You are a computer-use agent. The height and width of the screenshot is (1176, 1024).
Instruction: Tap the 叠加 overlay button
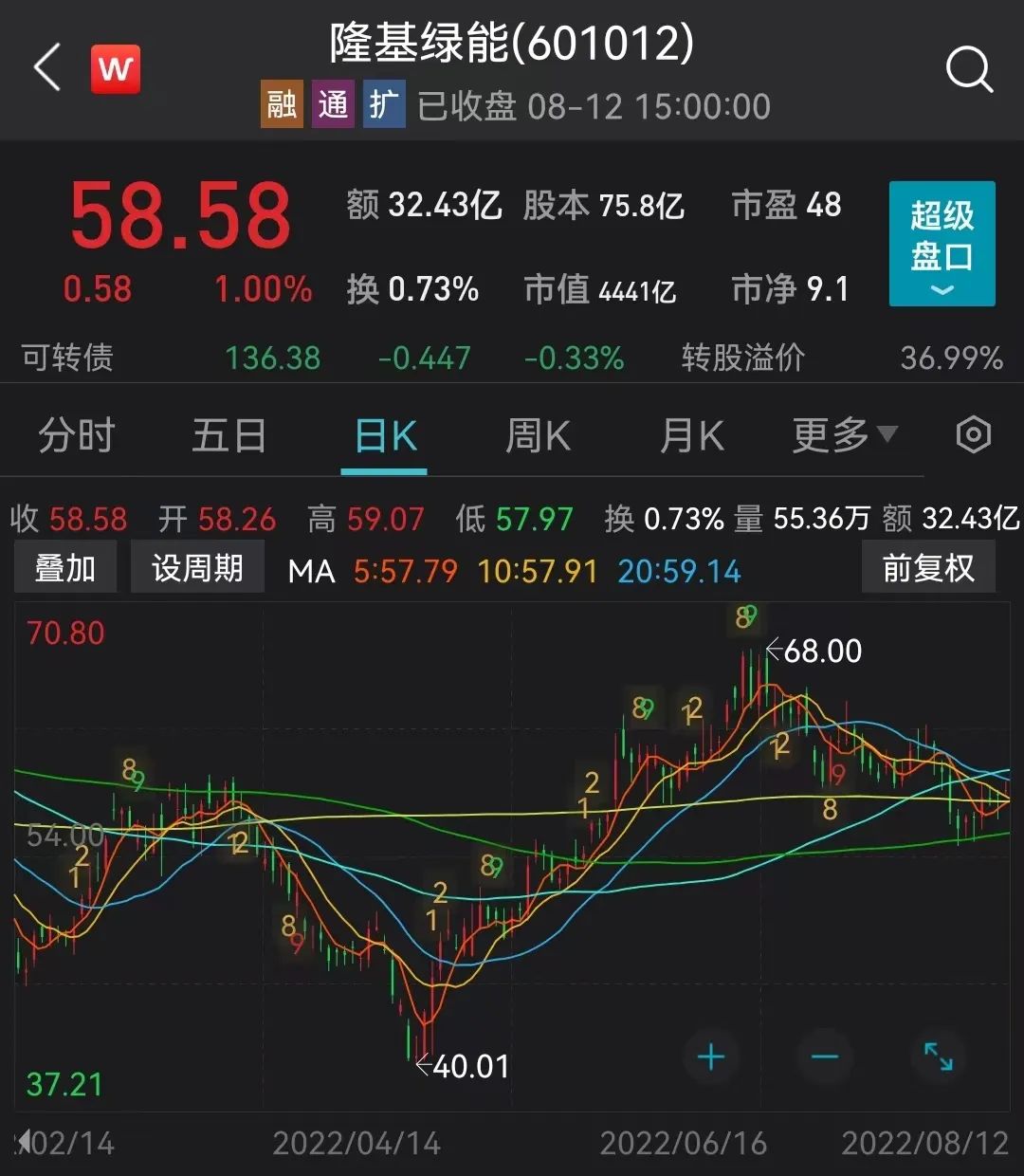click(65, 568)
